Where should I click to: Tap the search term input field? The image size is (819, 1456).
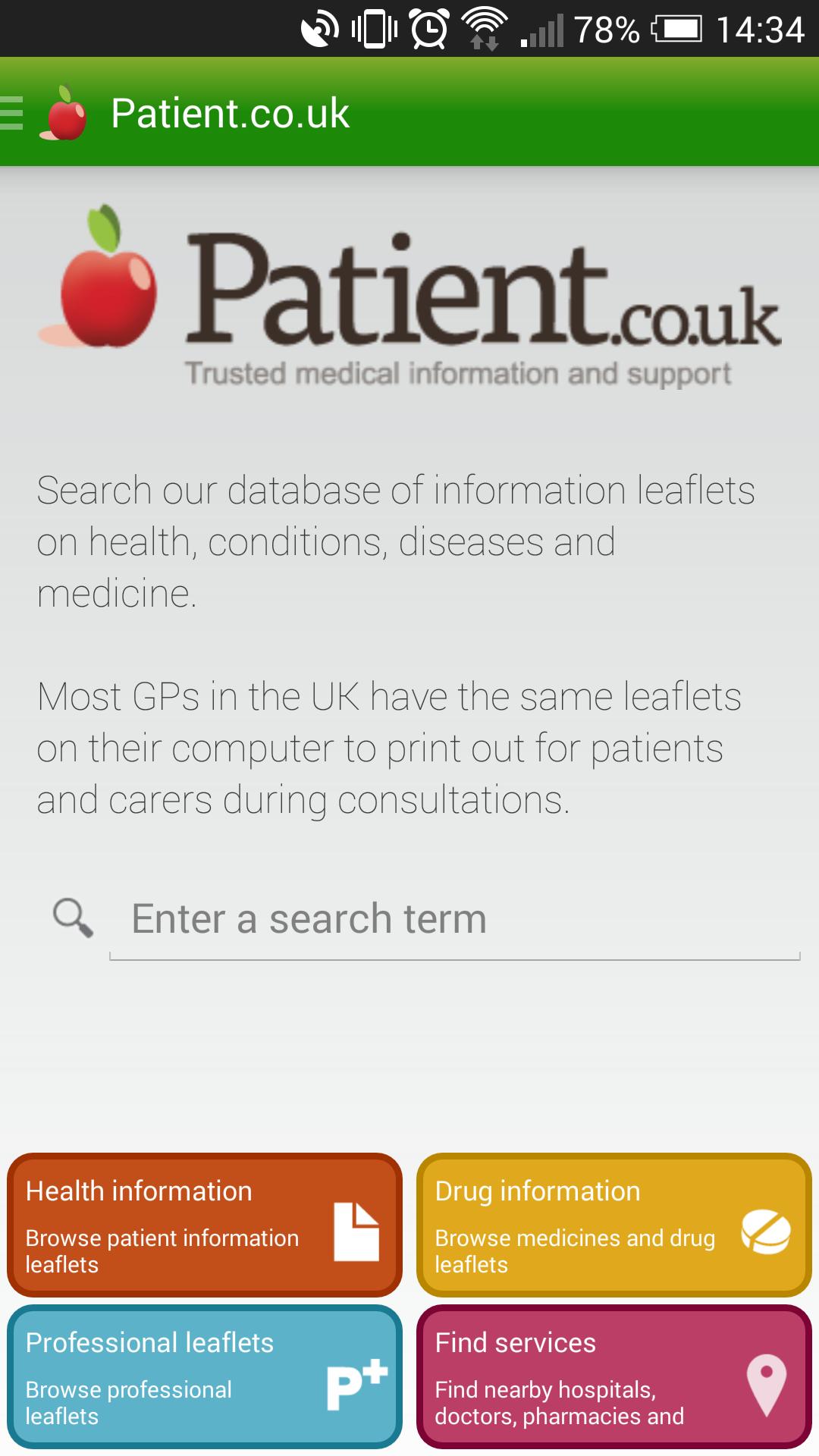(x=455, y=918)
